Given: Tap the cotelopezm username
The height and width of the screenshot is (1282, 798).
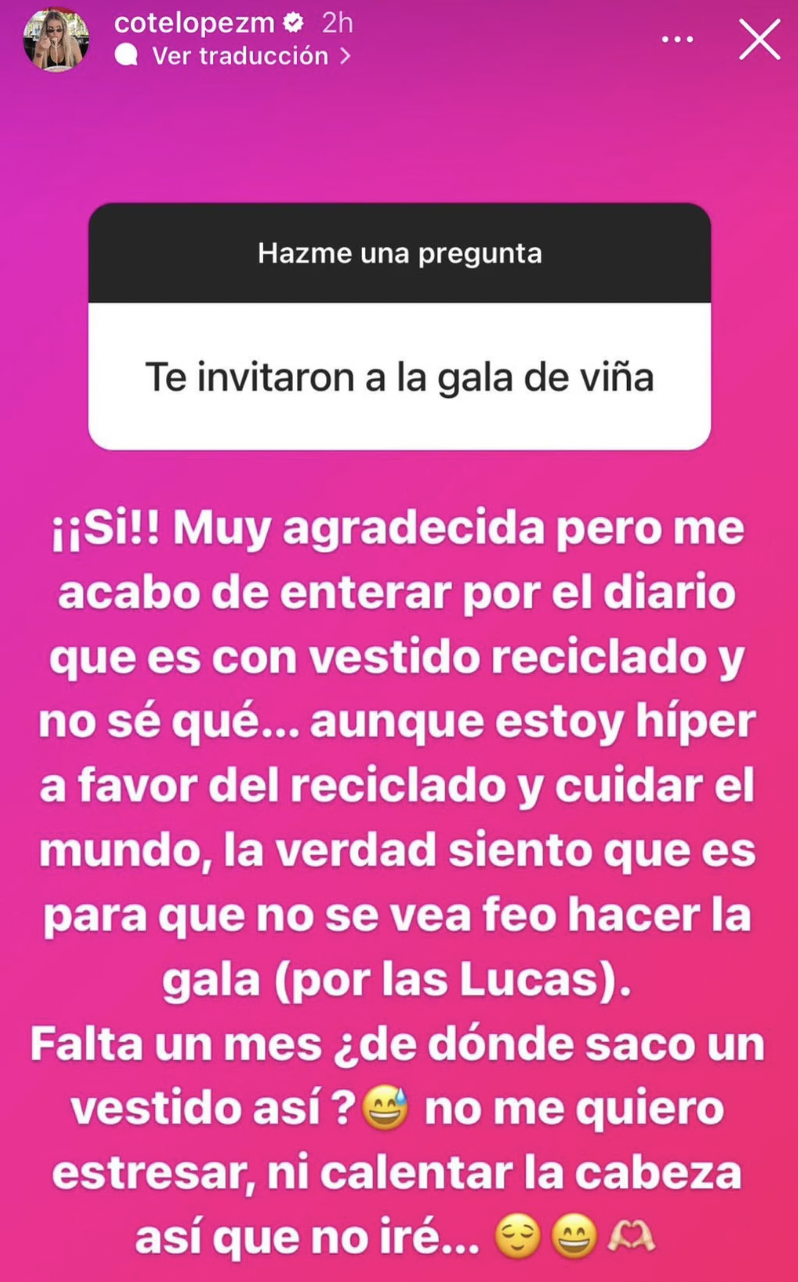Looking at the screenshot, I should point(194,23).
